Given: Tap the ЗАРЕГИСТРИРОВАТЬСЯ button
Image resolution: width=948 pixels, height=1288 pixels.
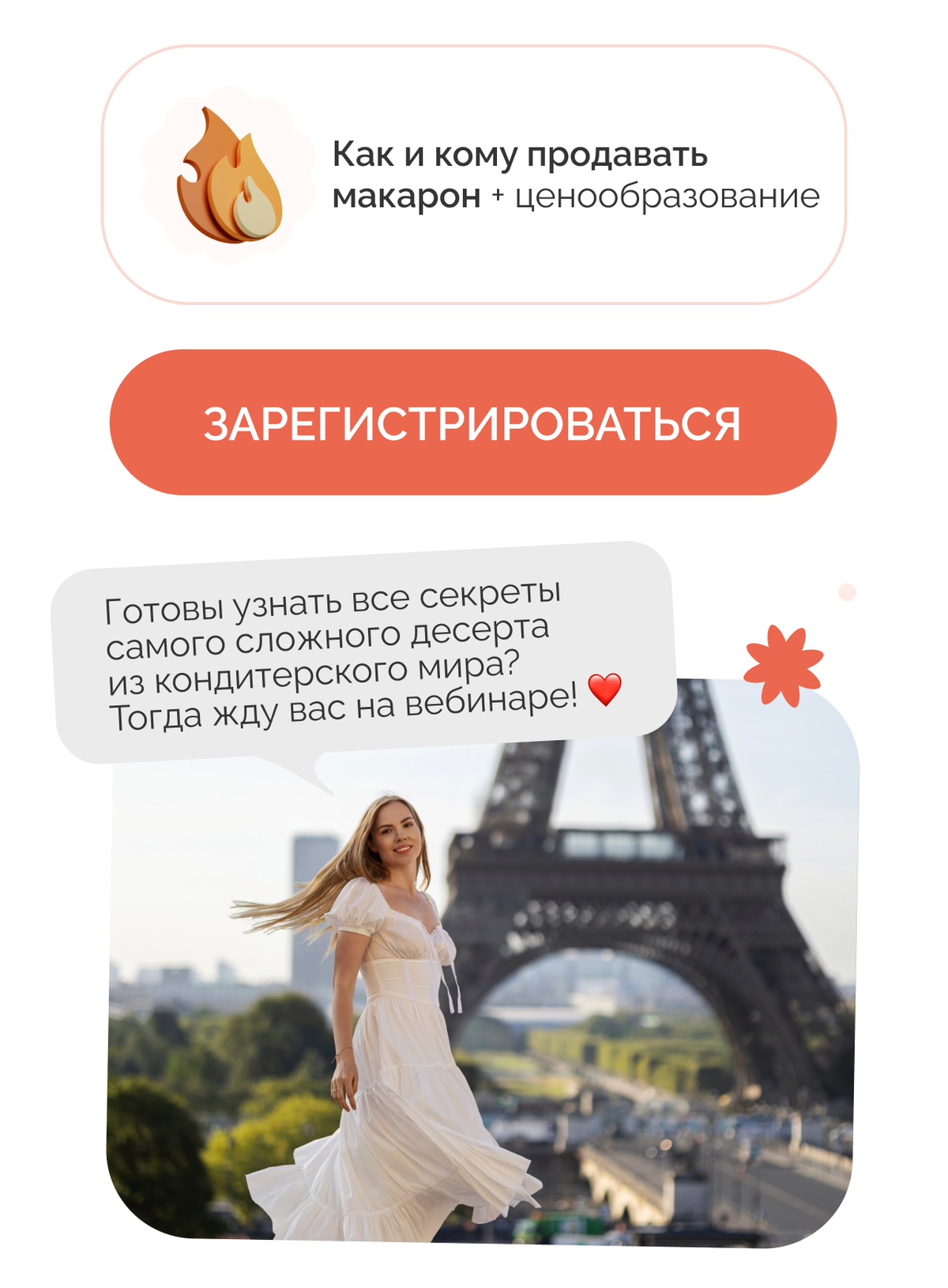Looking at the screenshot, I should point(472,422).
